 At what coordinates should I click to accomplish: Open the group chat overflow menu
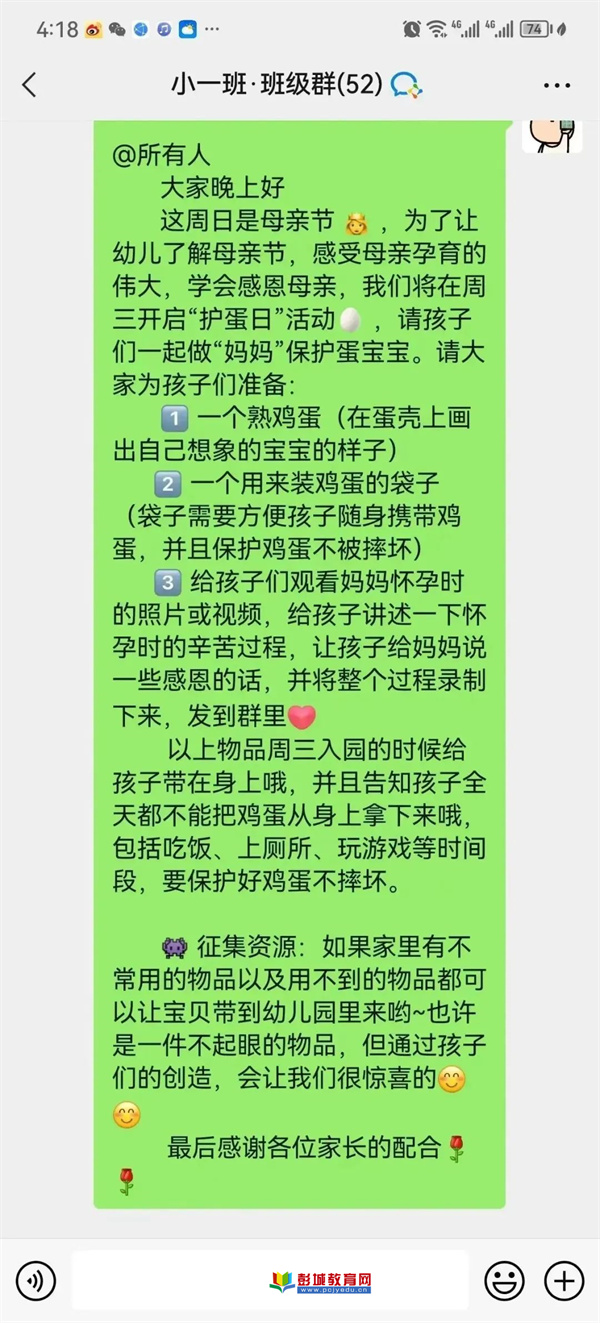point(556,85)
